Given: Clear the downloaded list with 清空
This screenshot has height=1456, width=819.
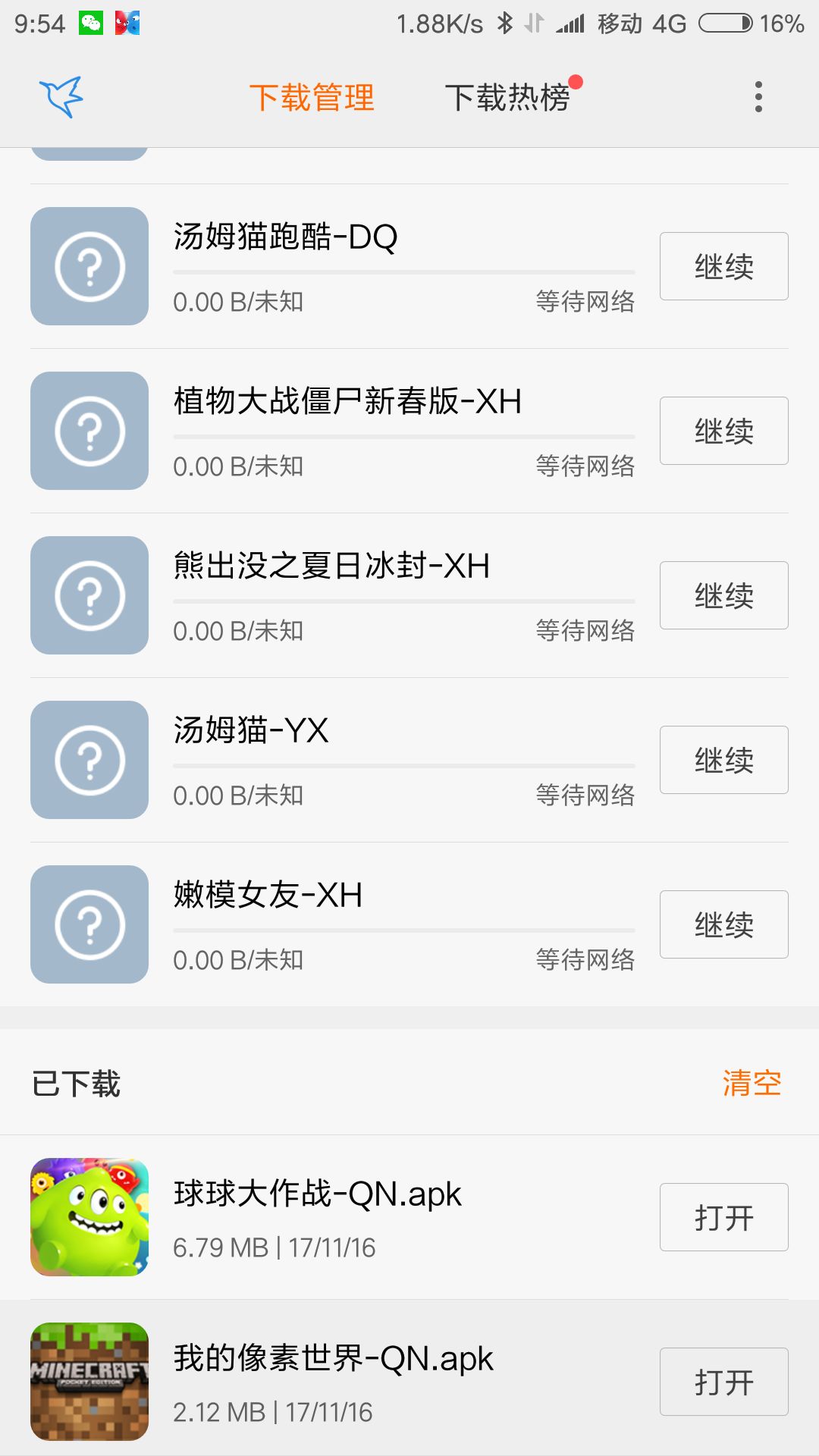Looking at the screenshot, I should tap(752, 1083).
